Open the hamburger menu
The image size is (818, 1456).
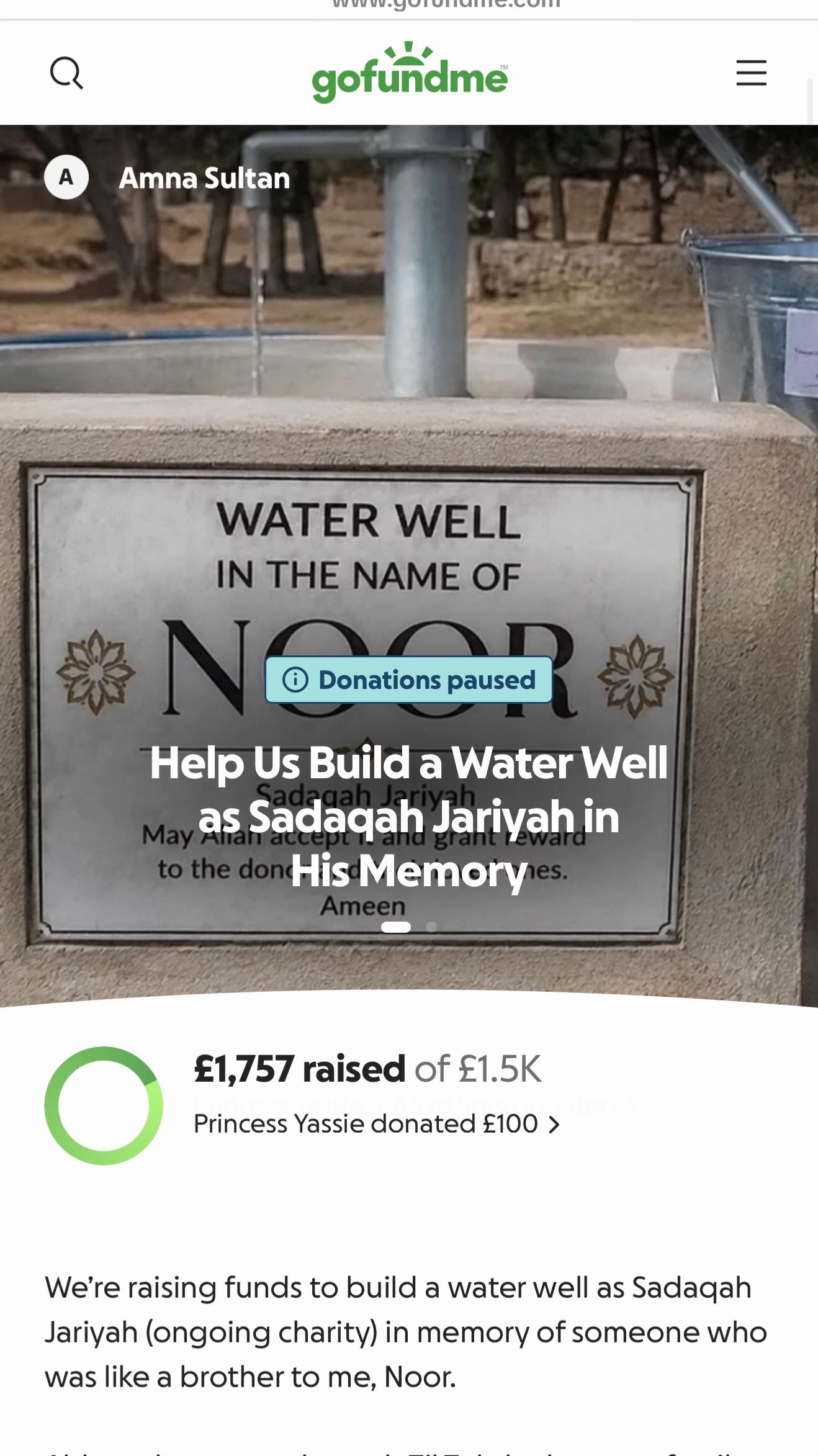click(751, 73)
